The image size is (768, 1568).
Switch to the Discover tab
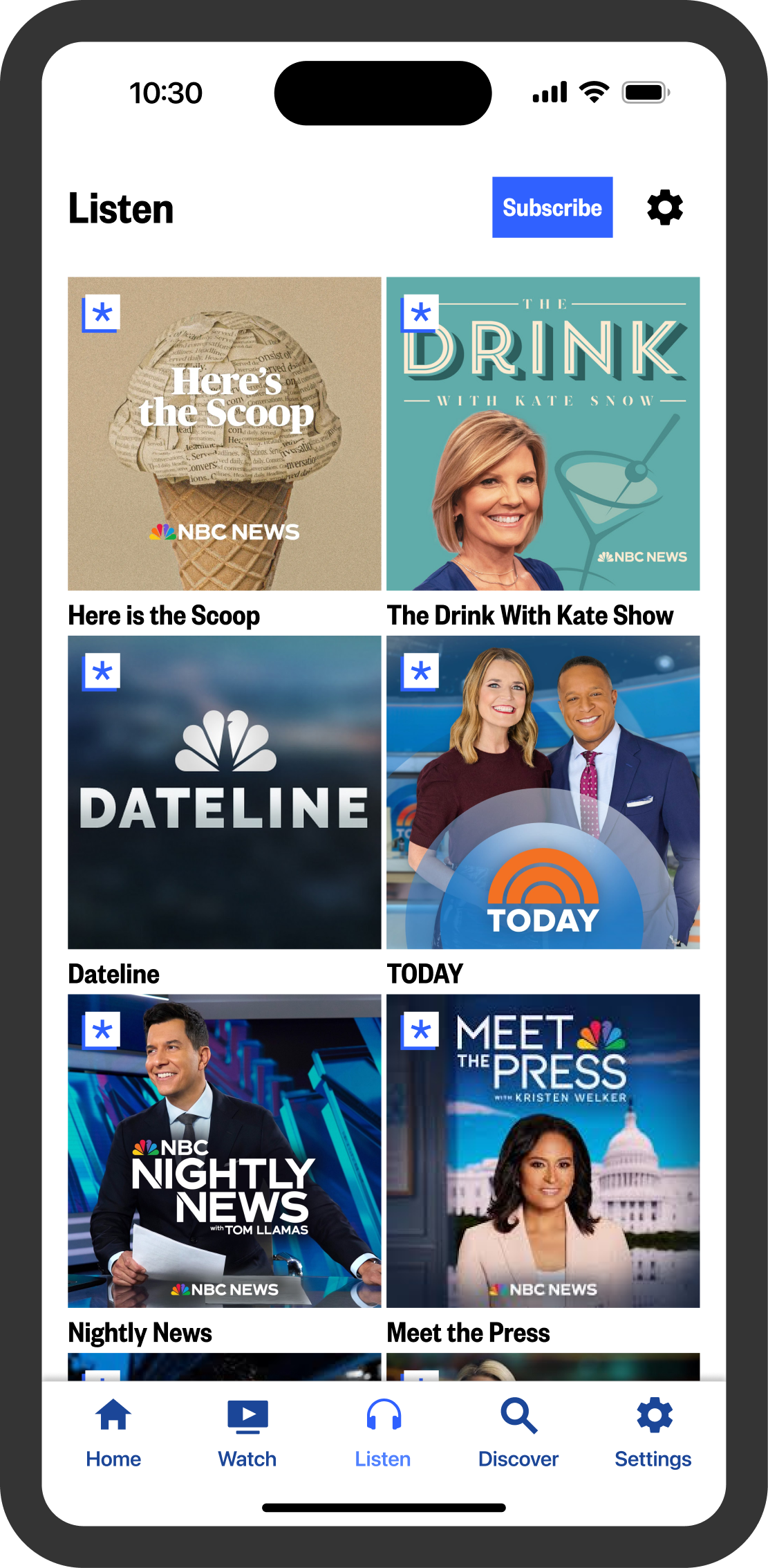[518, 1432]
